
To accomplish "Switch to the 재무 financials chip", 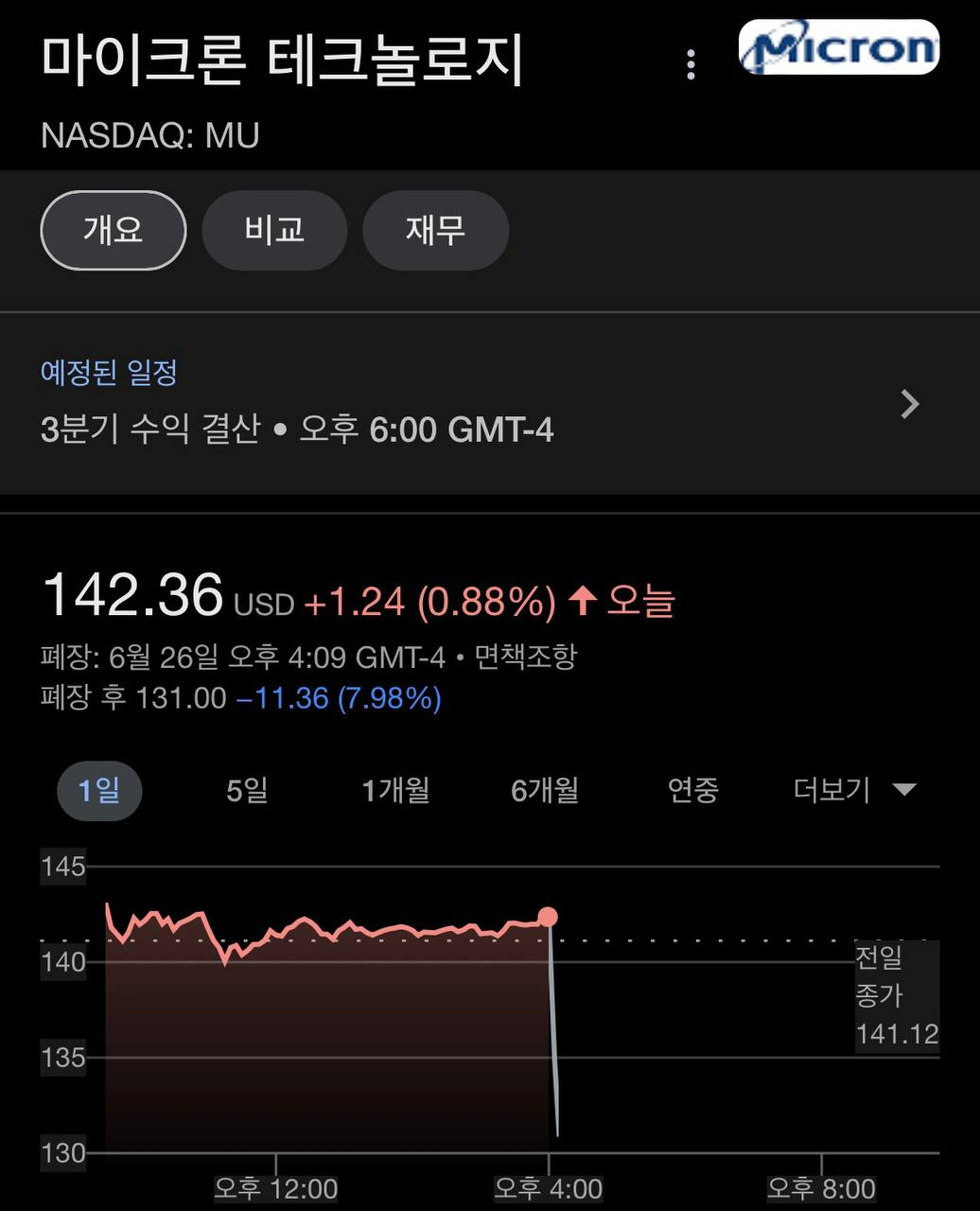I will point(436,230).
